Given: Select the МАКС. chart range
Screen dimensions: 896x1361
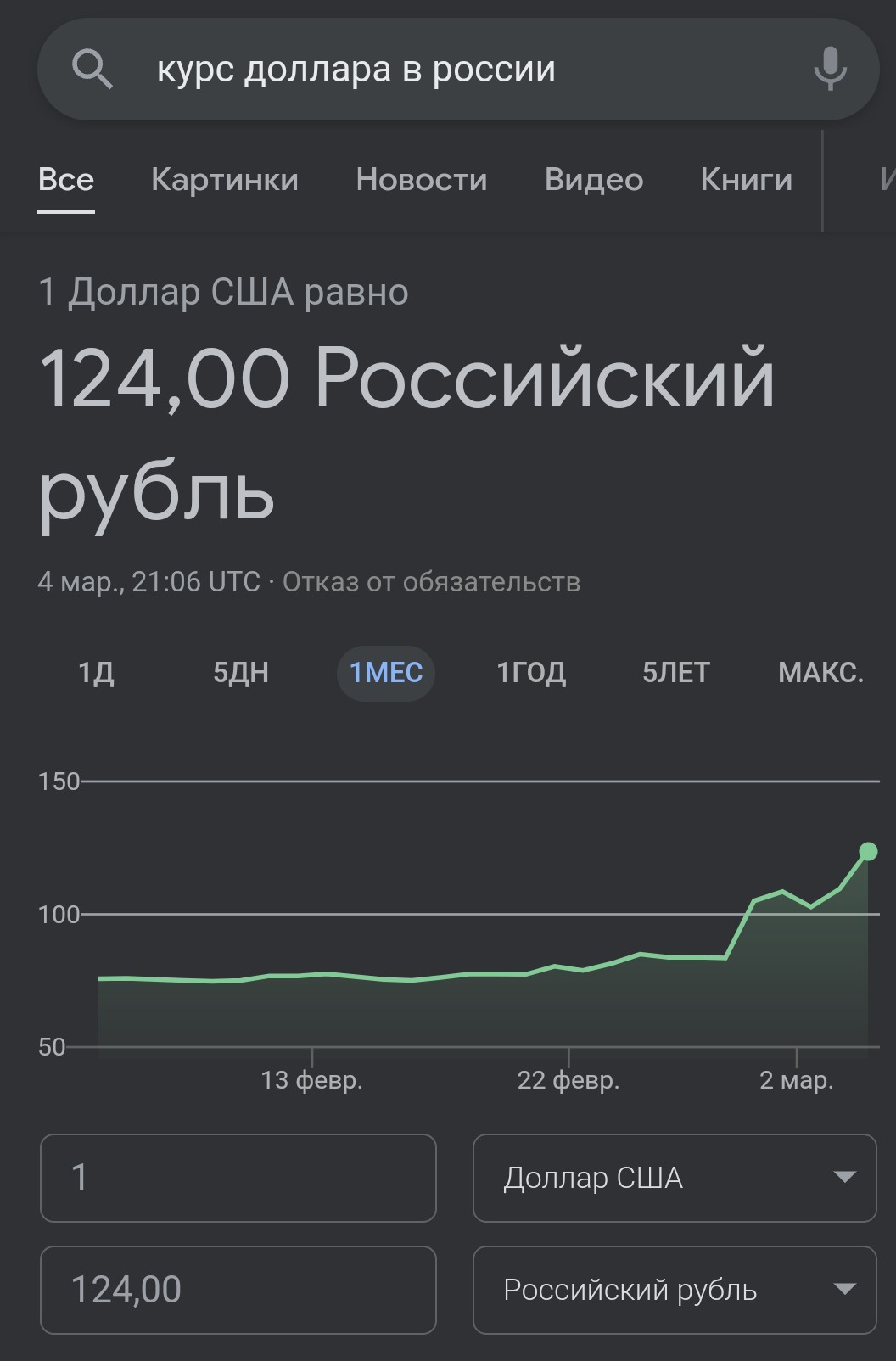Looking at the screenshot, I should (x=820, y=673).
